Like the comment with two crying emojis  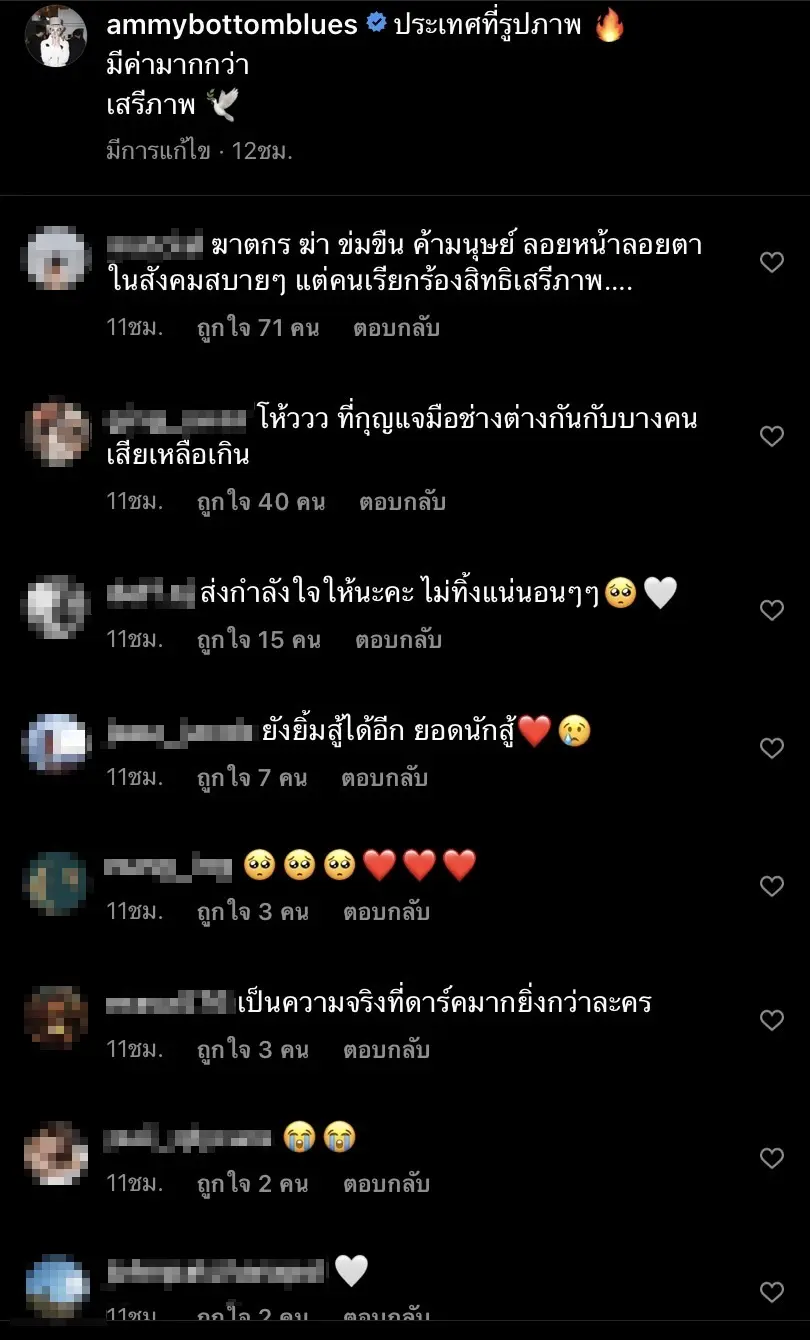point(771,1158)
